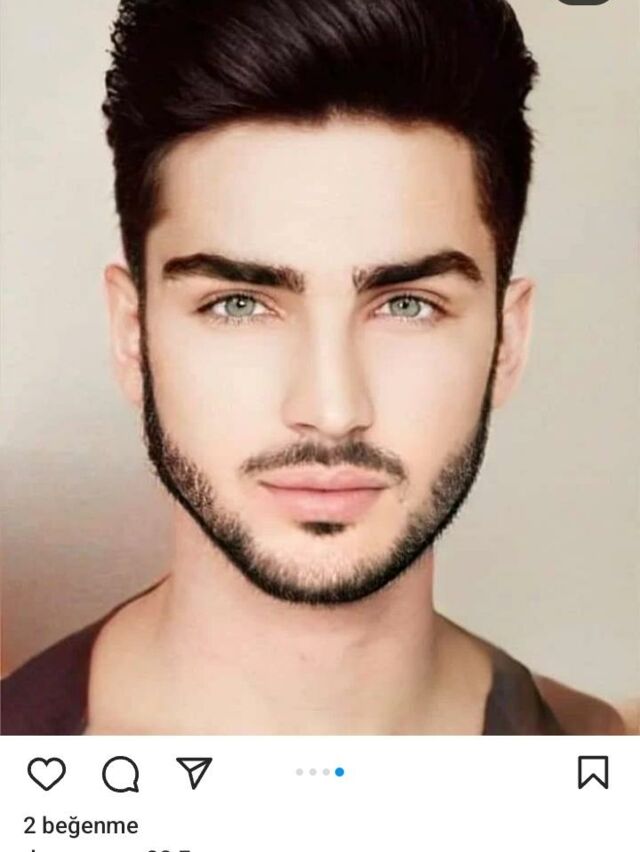640x852 pixels.
Task: Open the '2 beğenme' likes list
Action: (x=81, y=825)
